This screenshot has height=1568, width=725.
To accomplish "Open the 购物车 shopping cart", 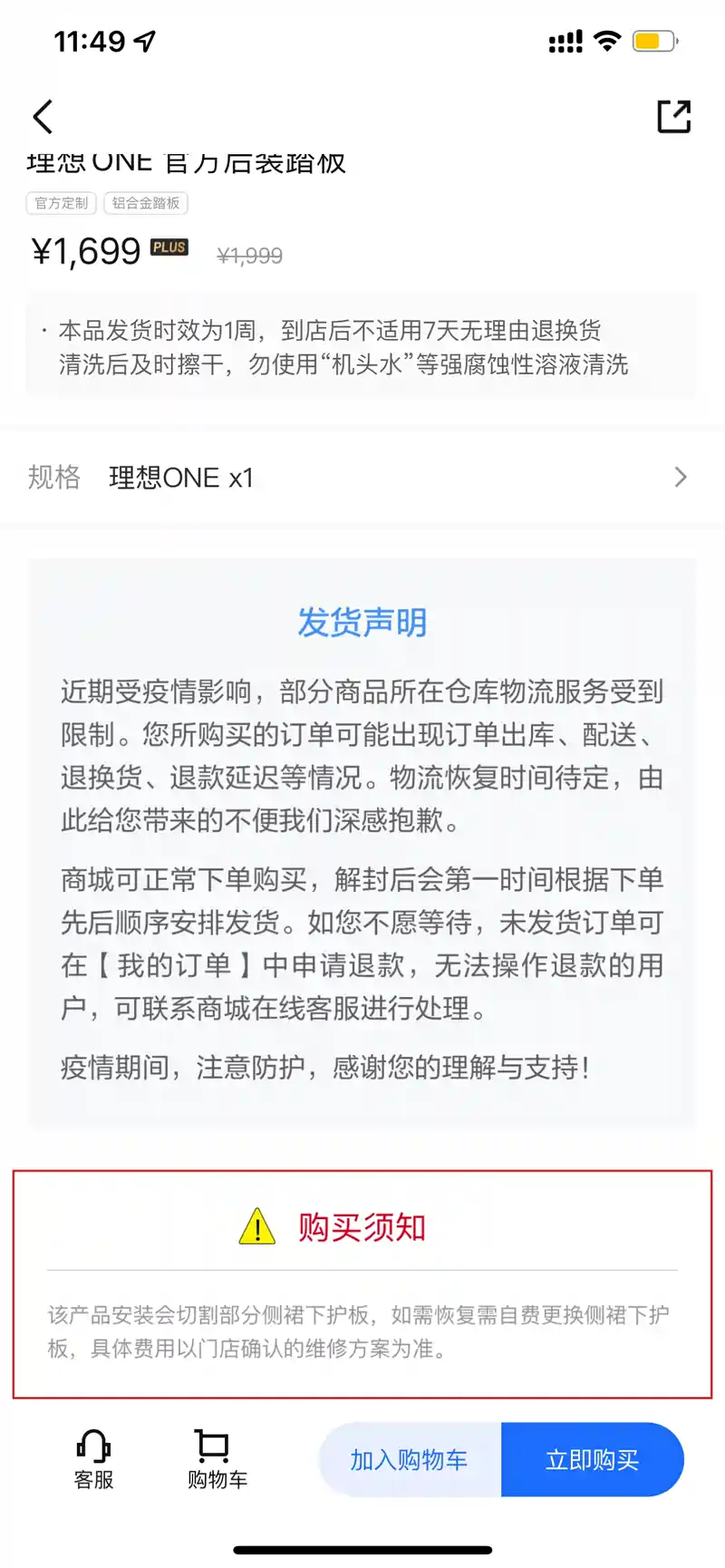I will [x=217, y=1459].
